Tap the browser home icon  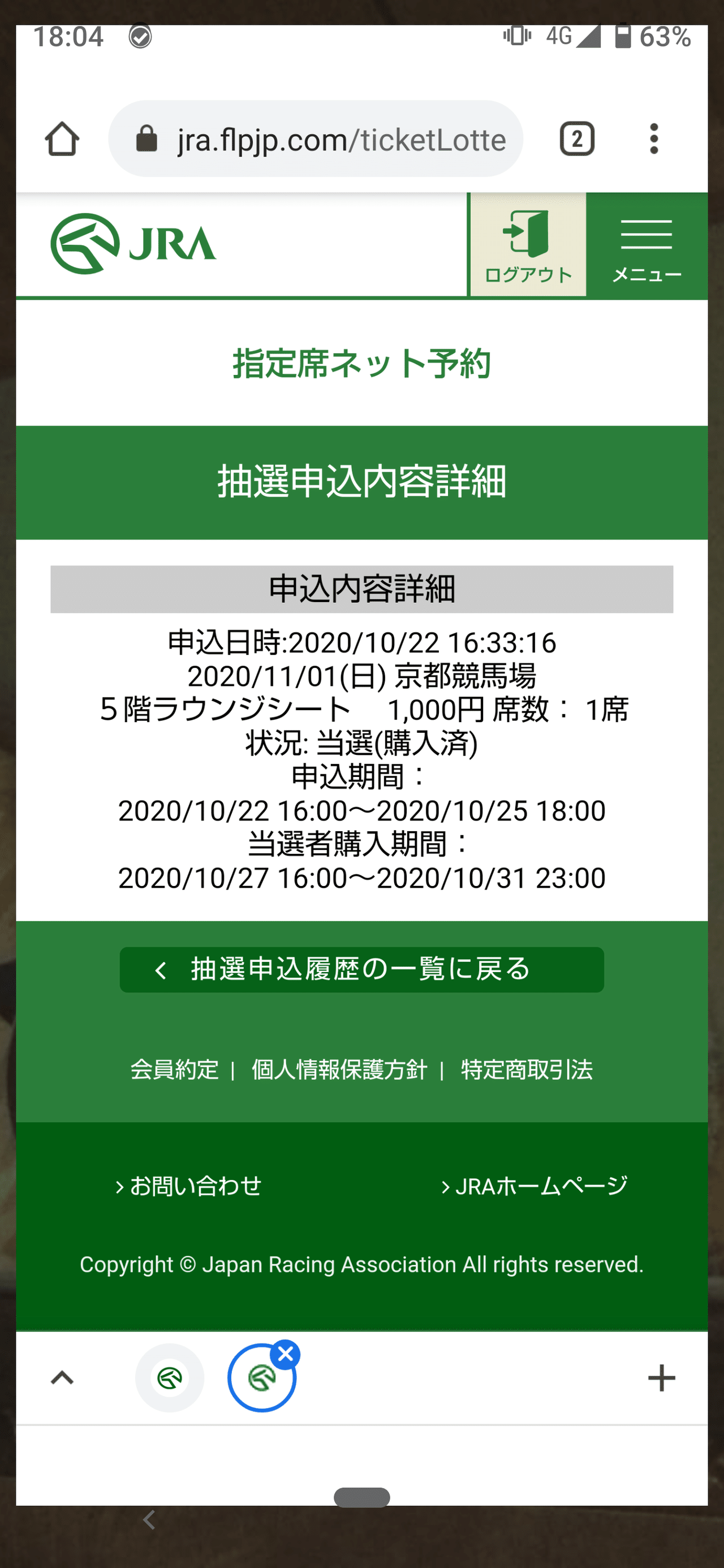(62, 139)
